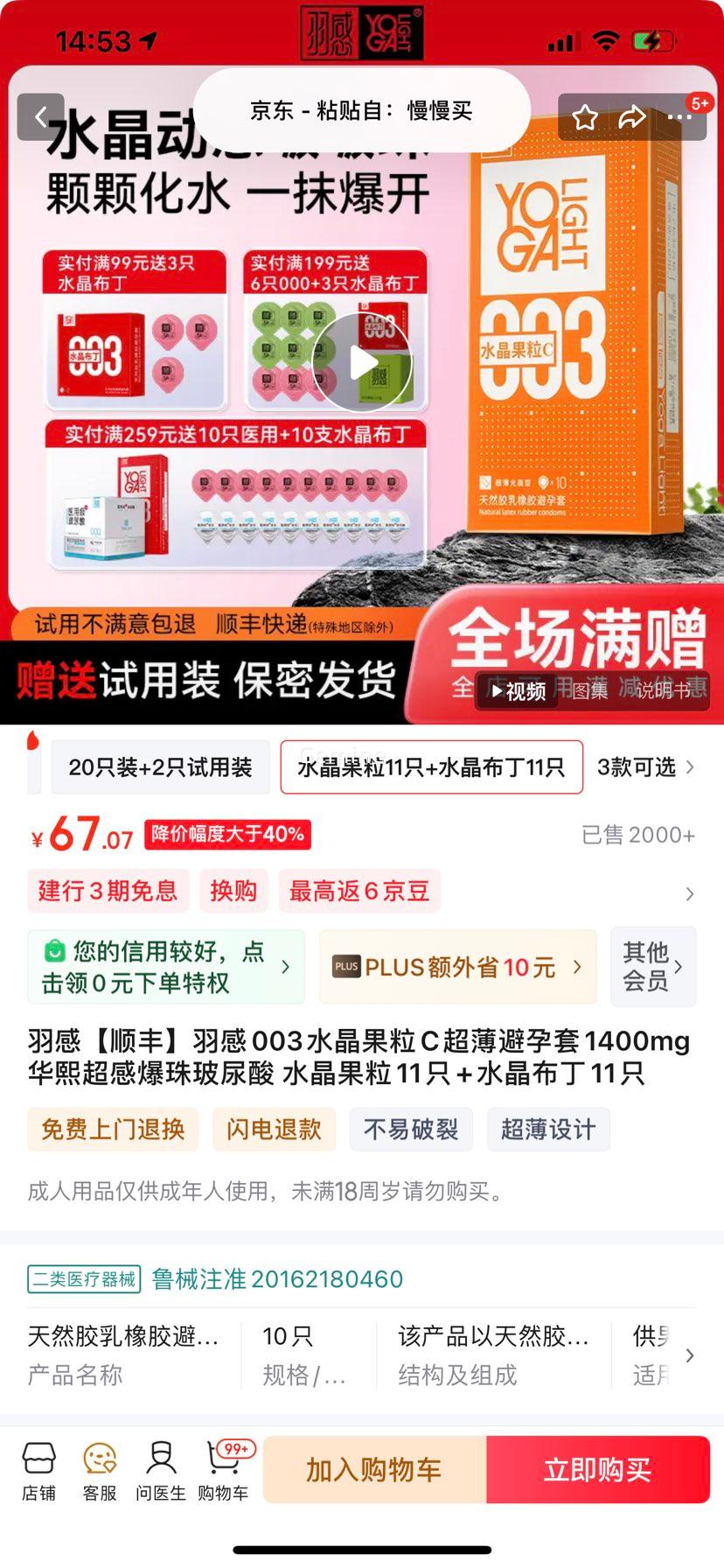The height and width of the screenshot is (1568, 724).
Task: Share this product listing
Action: (631, 117)
